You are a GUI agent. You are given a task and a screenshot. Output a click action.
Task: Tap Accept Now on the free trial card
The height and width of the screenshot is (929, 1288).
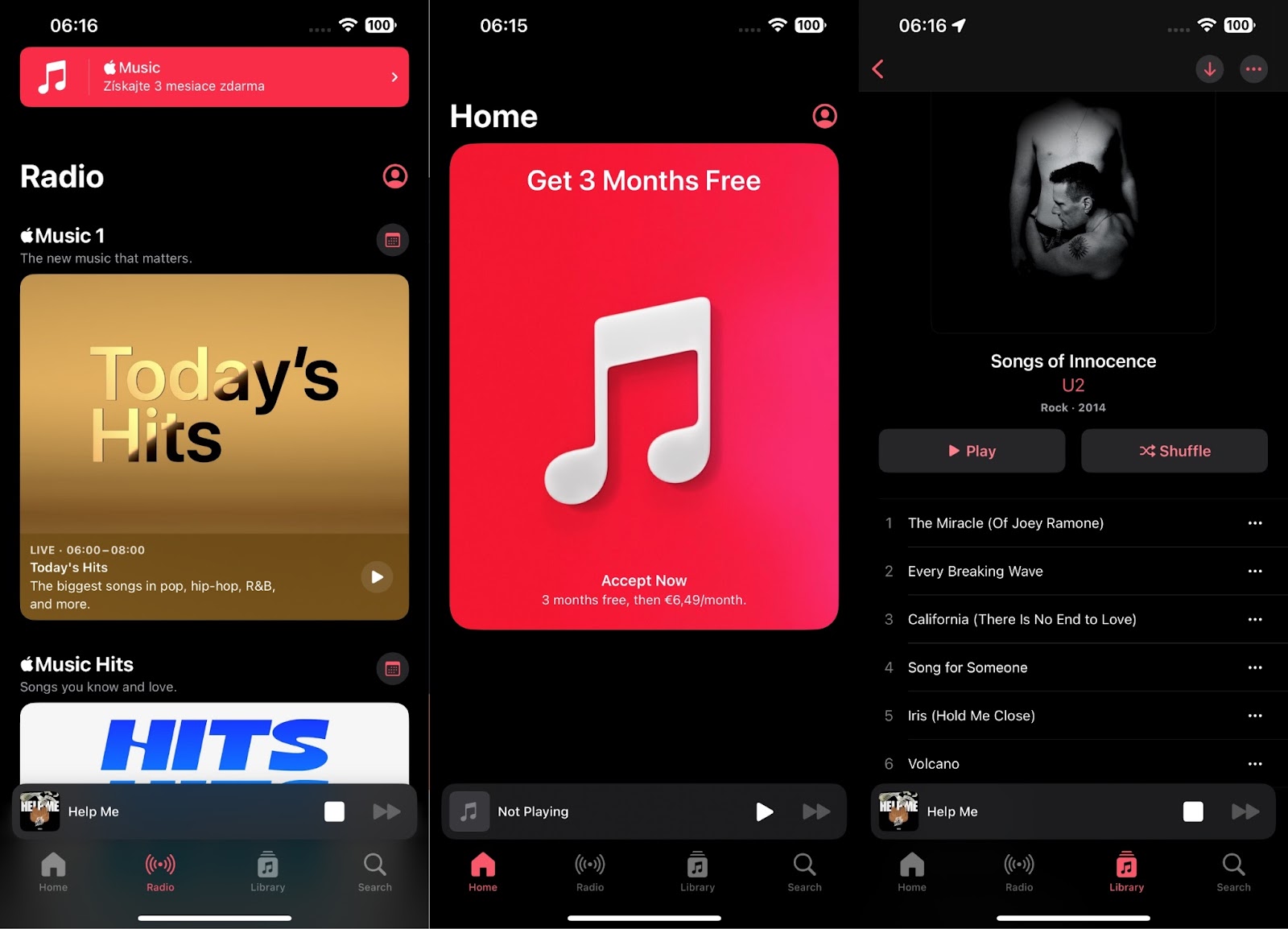(x=643, y=580)
